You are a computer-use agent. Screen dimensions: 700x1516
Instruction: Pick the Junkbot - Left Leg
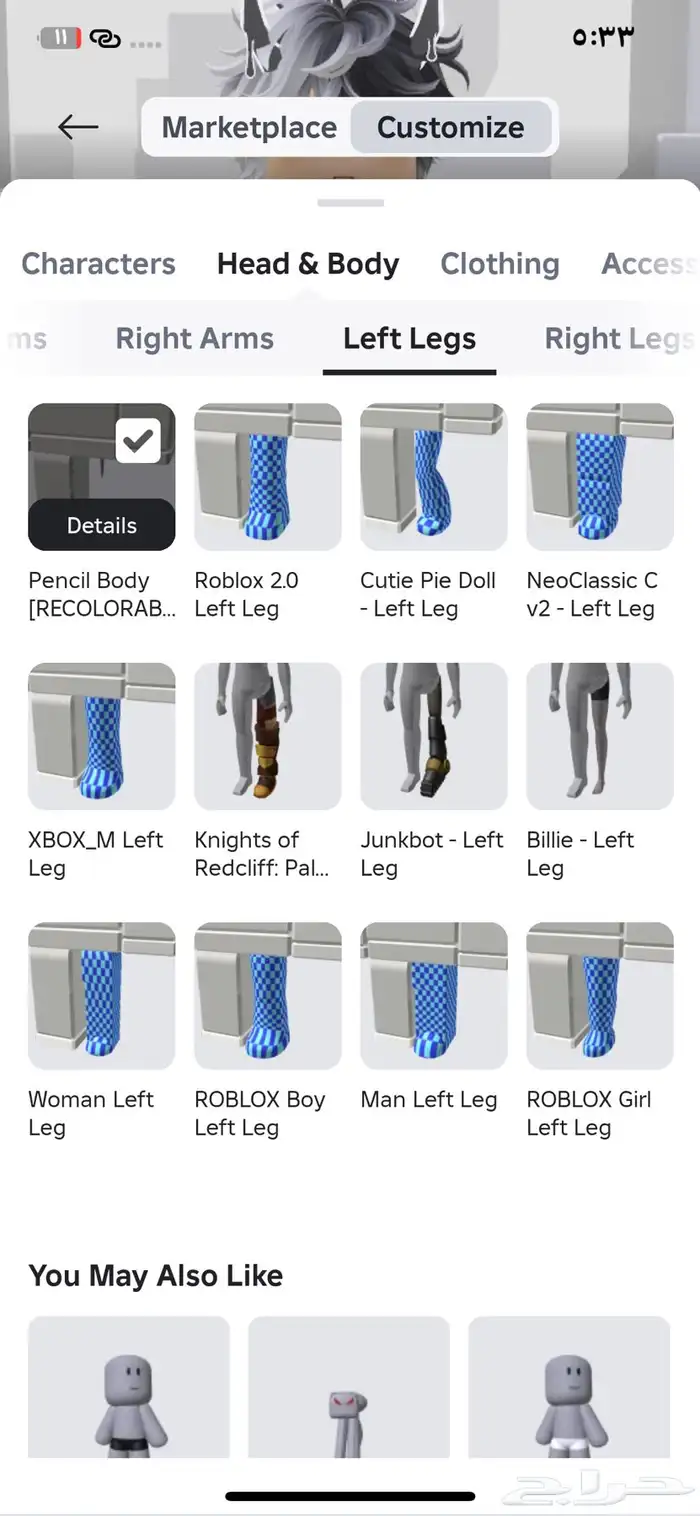click(433, 736)
